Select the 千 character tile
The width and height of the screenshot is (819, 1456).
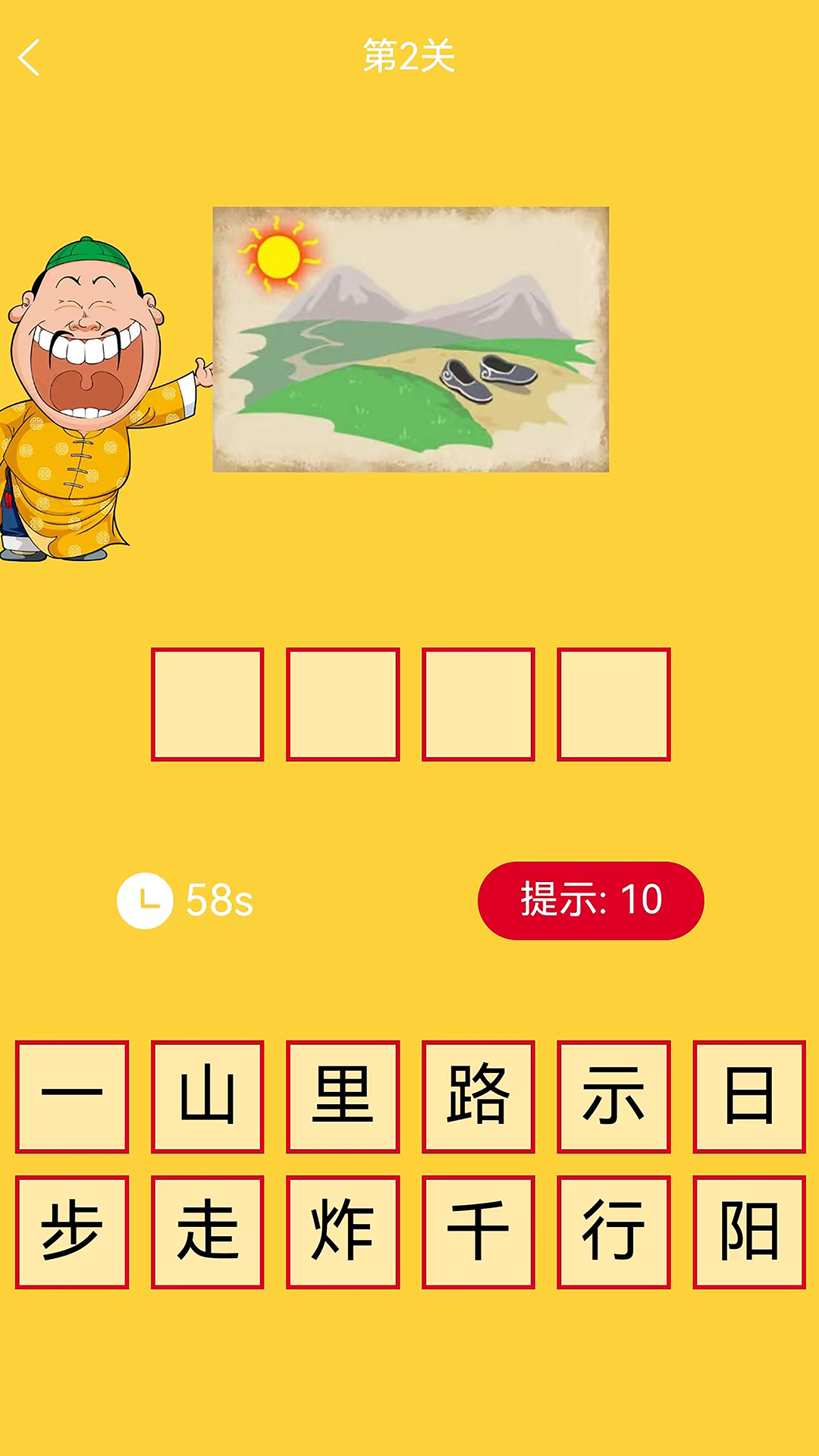[479, 1232]
